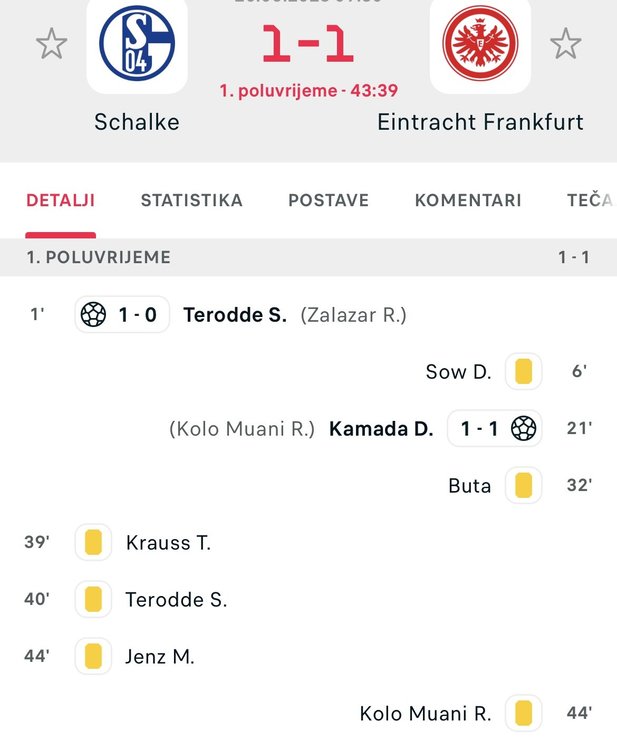Switch to the Komentari tab
Screen dimensions: 617x750
coord(467,200)
